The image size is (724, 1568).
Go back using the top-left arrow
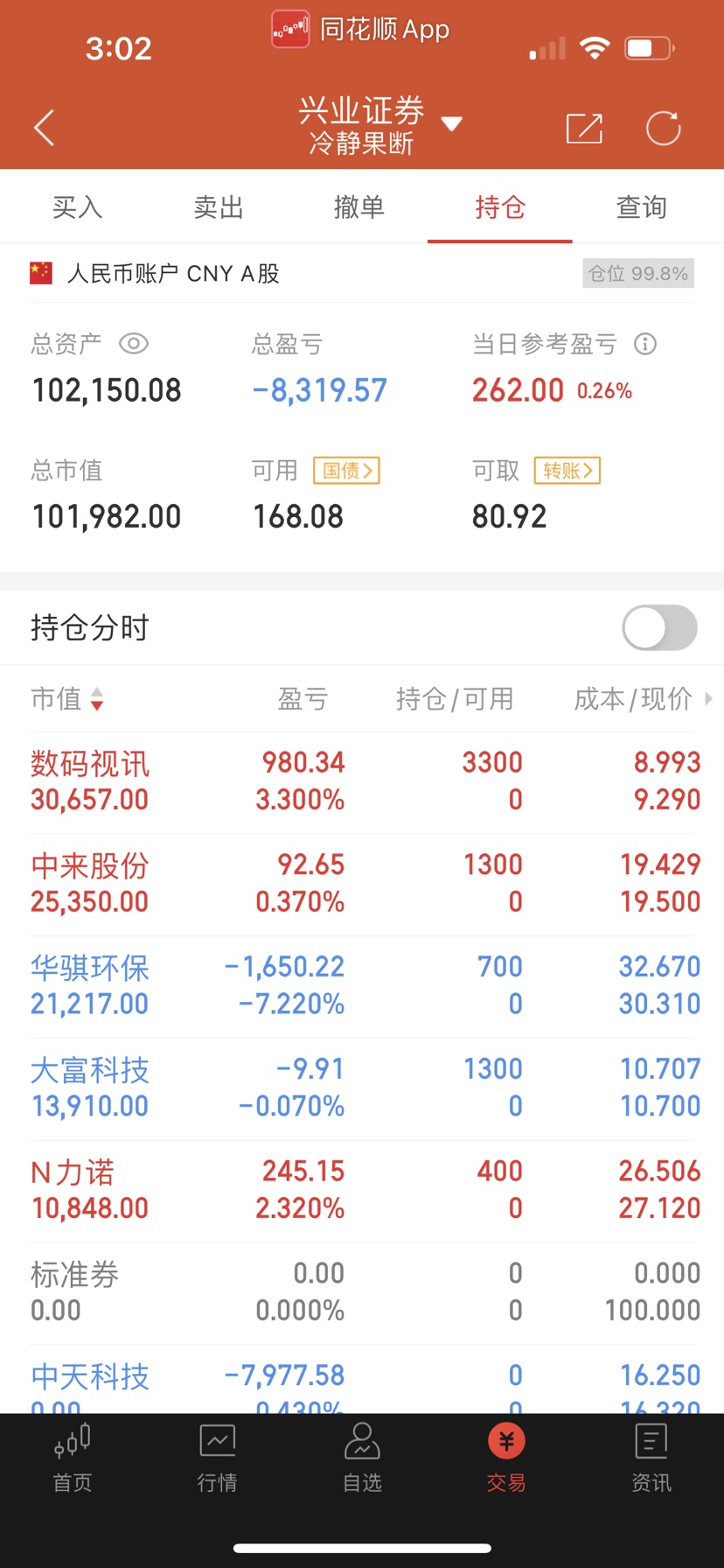44,128
